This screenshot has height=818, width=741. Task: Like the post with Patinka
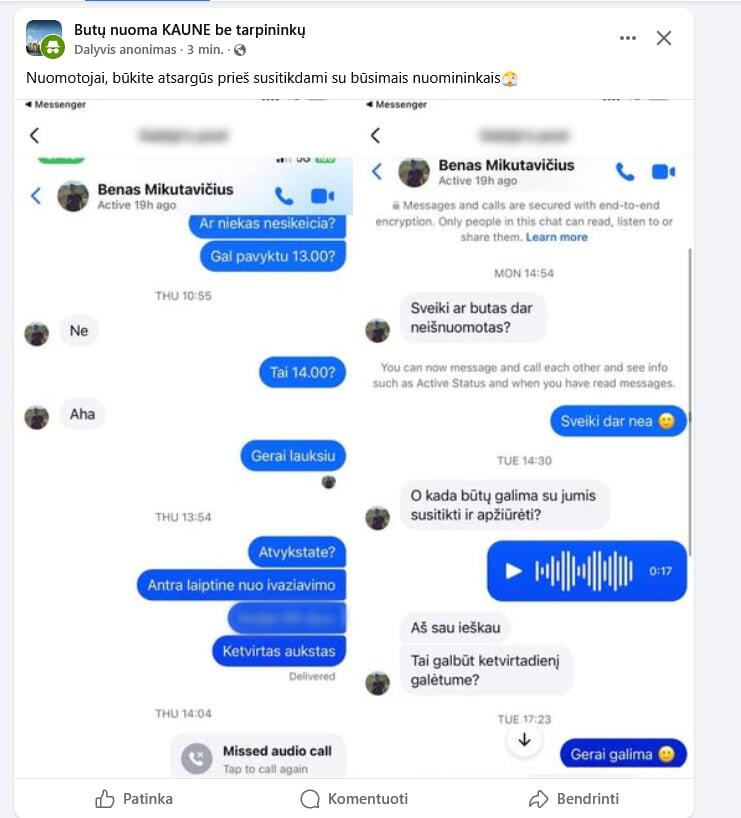click(134, 798)
